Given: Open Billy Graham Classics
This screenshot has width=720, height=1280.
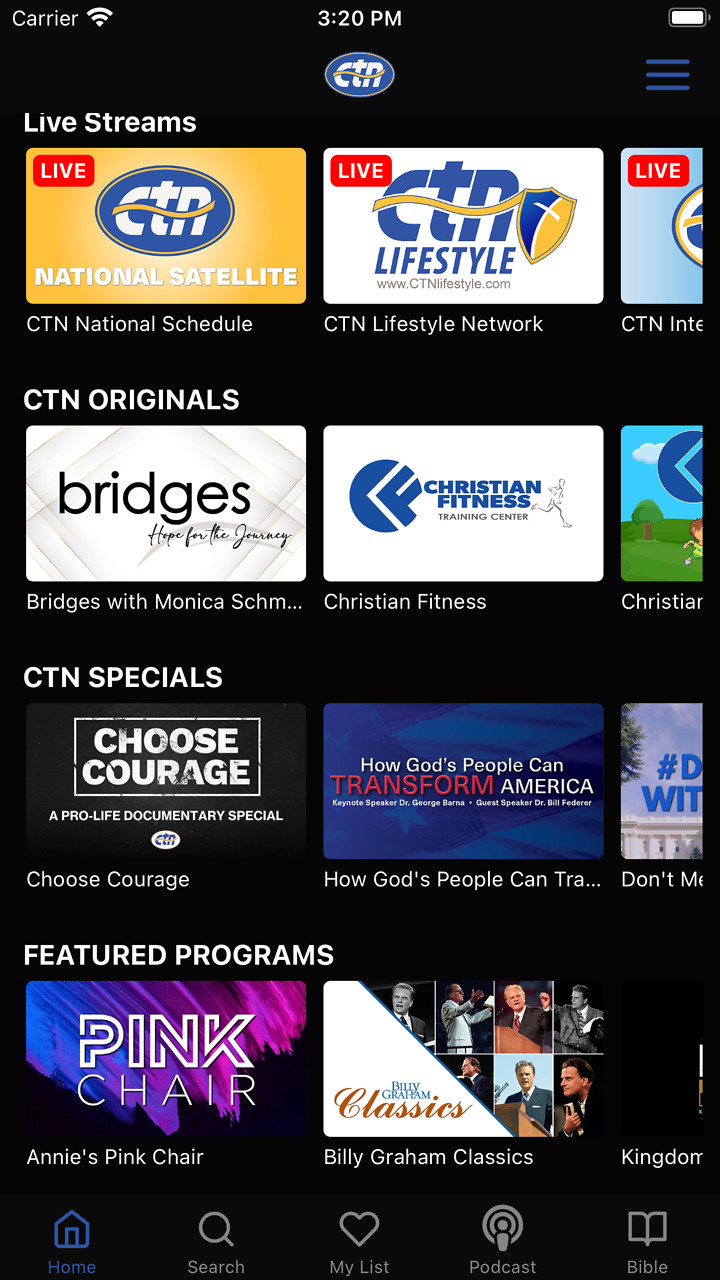Looking at the screenshot, I should [x=463, y=1058].
